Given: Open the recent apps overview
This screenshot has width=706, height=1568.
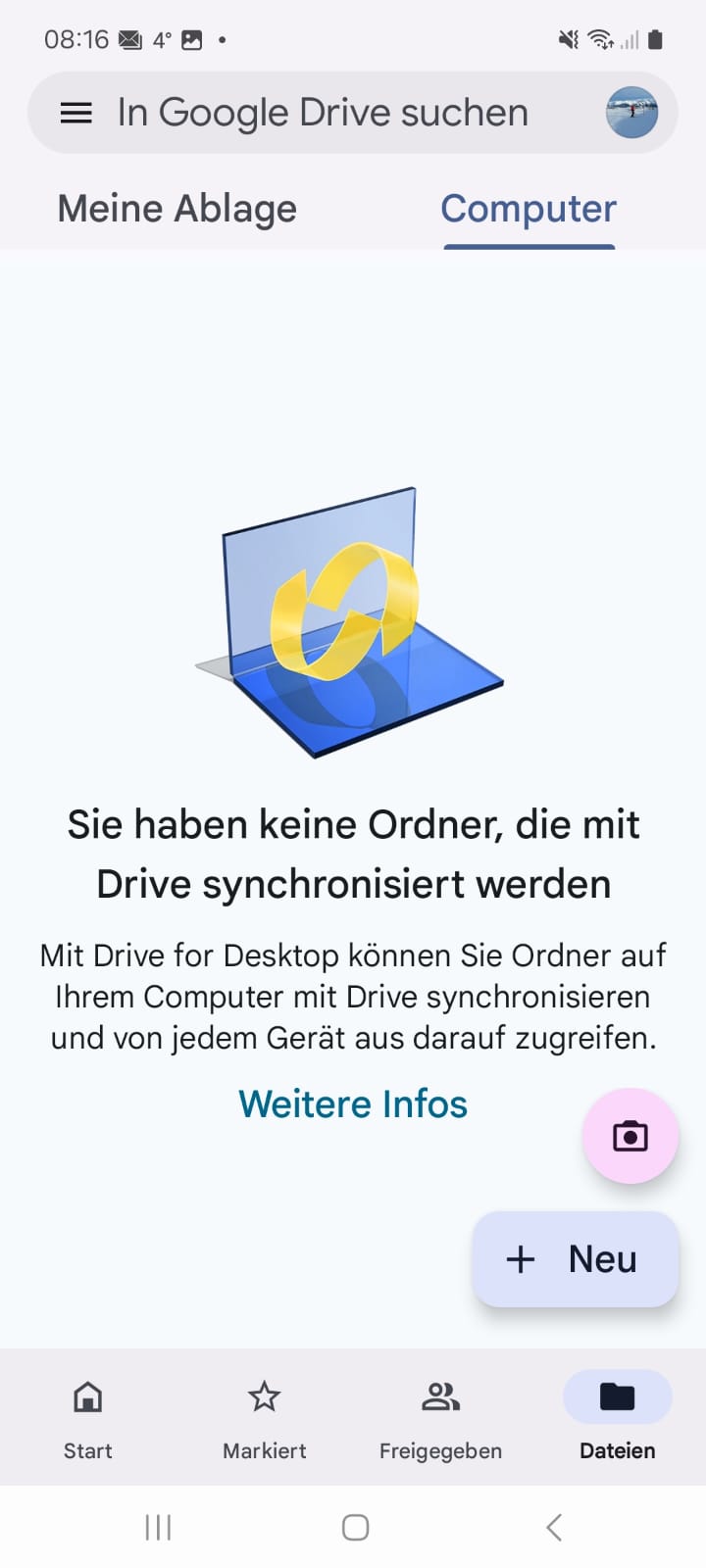Looking at the screenshot, I should pyautogui.click(x=158, y=1527).
